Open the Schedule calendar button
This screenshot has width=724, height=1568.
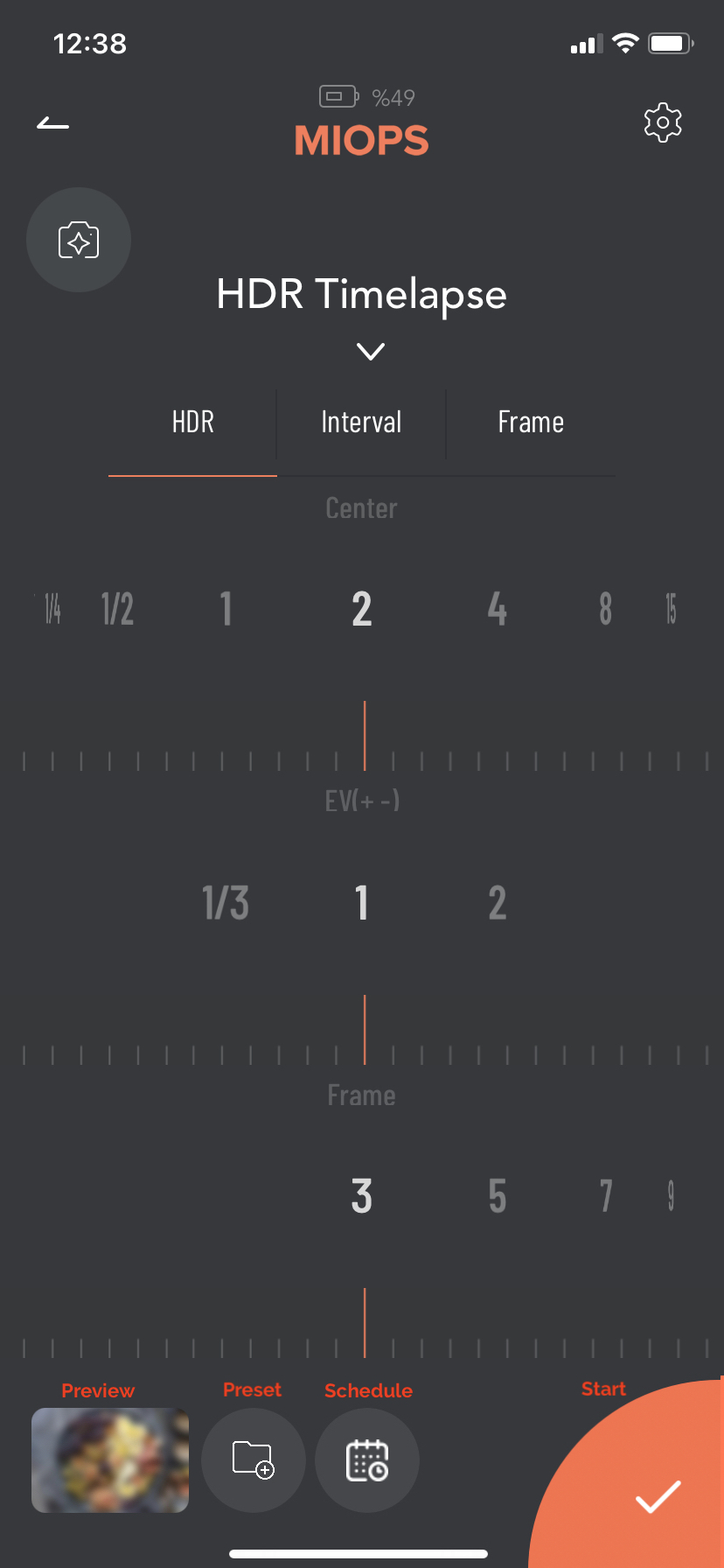(367, 1460)
